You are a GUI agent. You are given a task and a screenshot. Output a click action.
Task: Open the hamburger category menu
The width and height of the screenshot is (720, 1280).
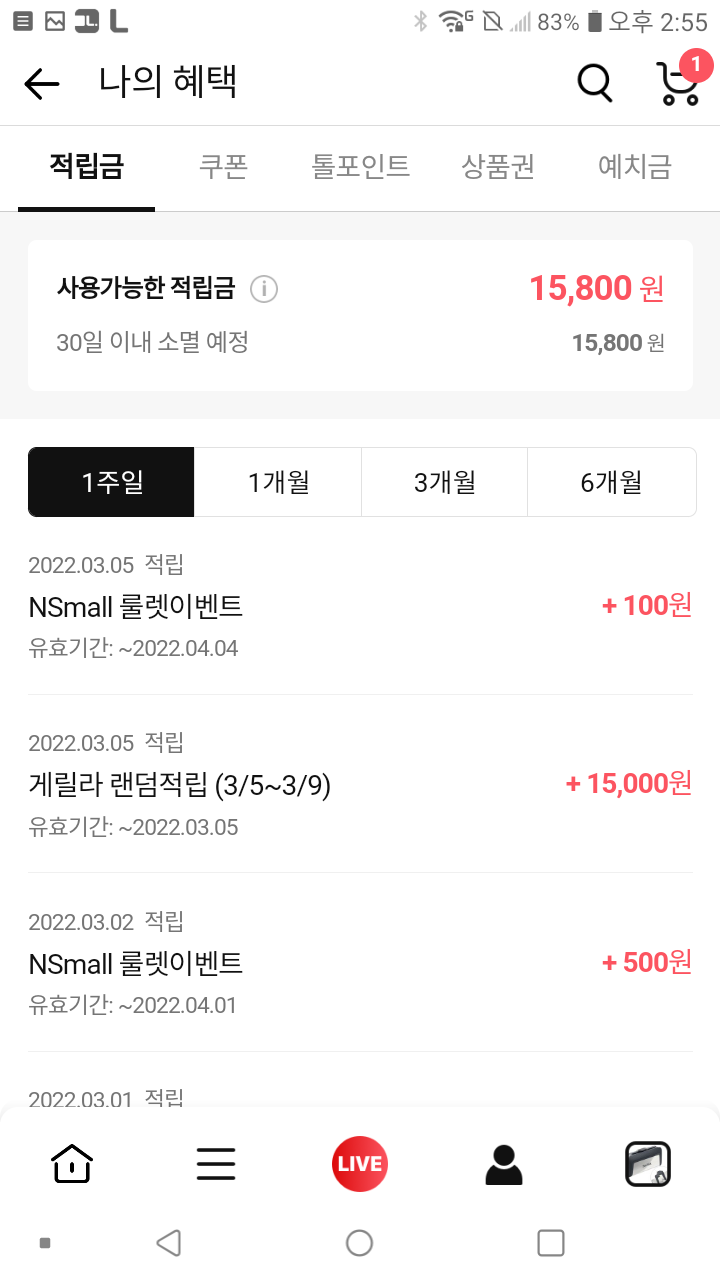(x=216, y=1163)
